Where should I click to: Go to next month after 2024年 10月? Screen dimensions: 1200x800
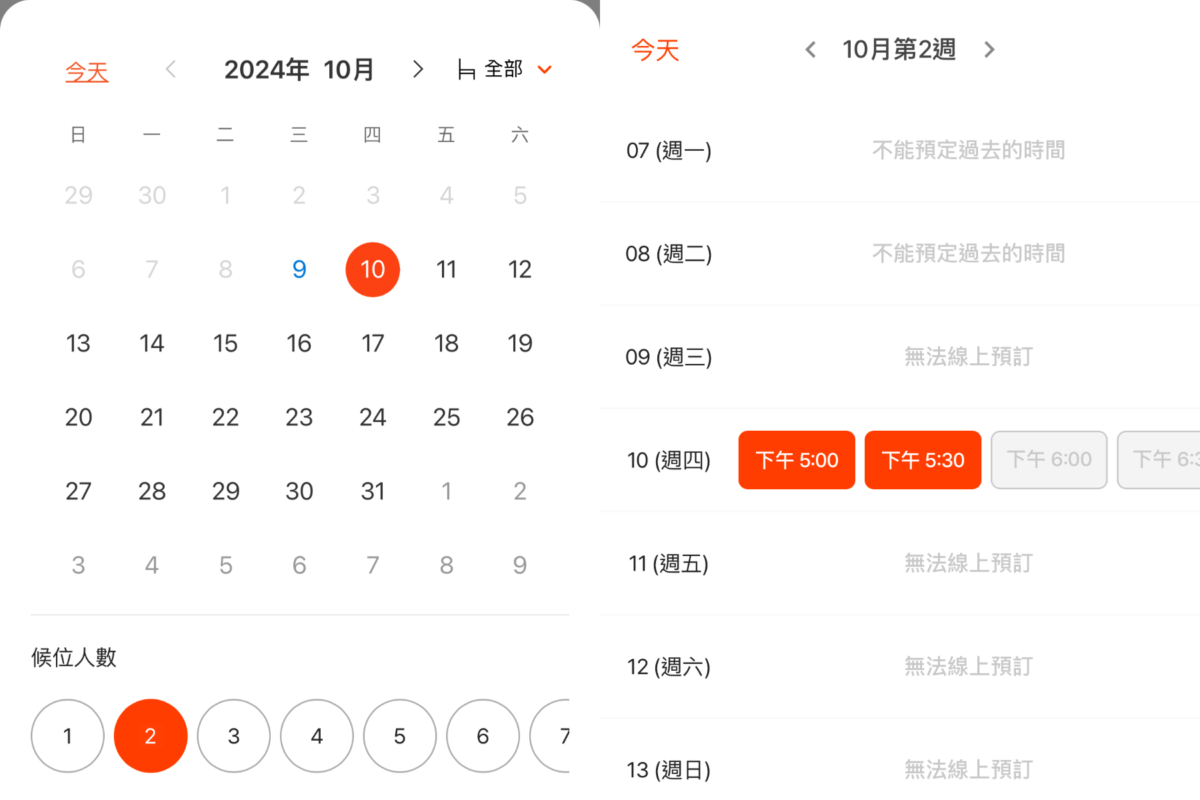(418, 69)
